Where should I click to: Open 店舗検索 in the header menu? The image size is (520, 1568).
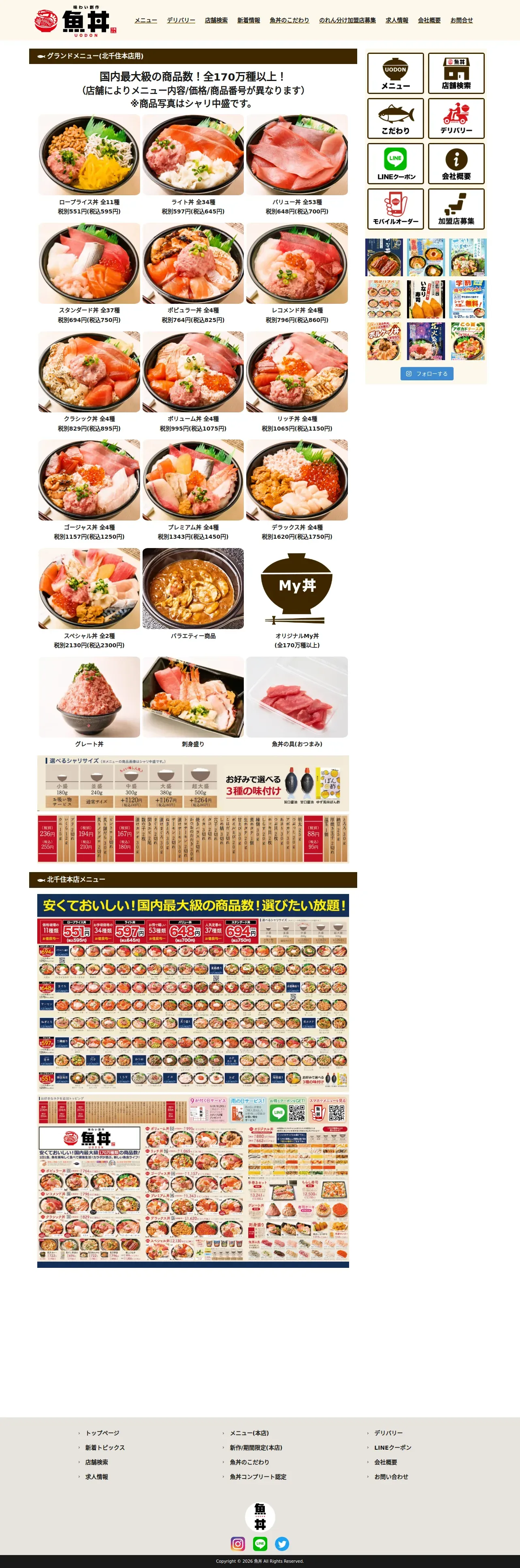pos(216,21)
